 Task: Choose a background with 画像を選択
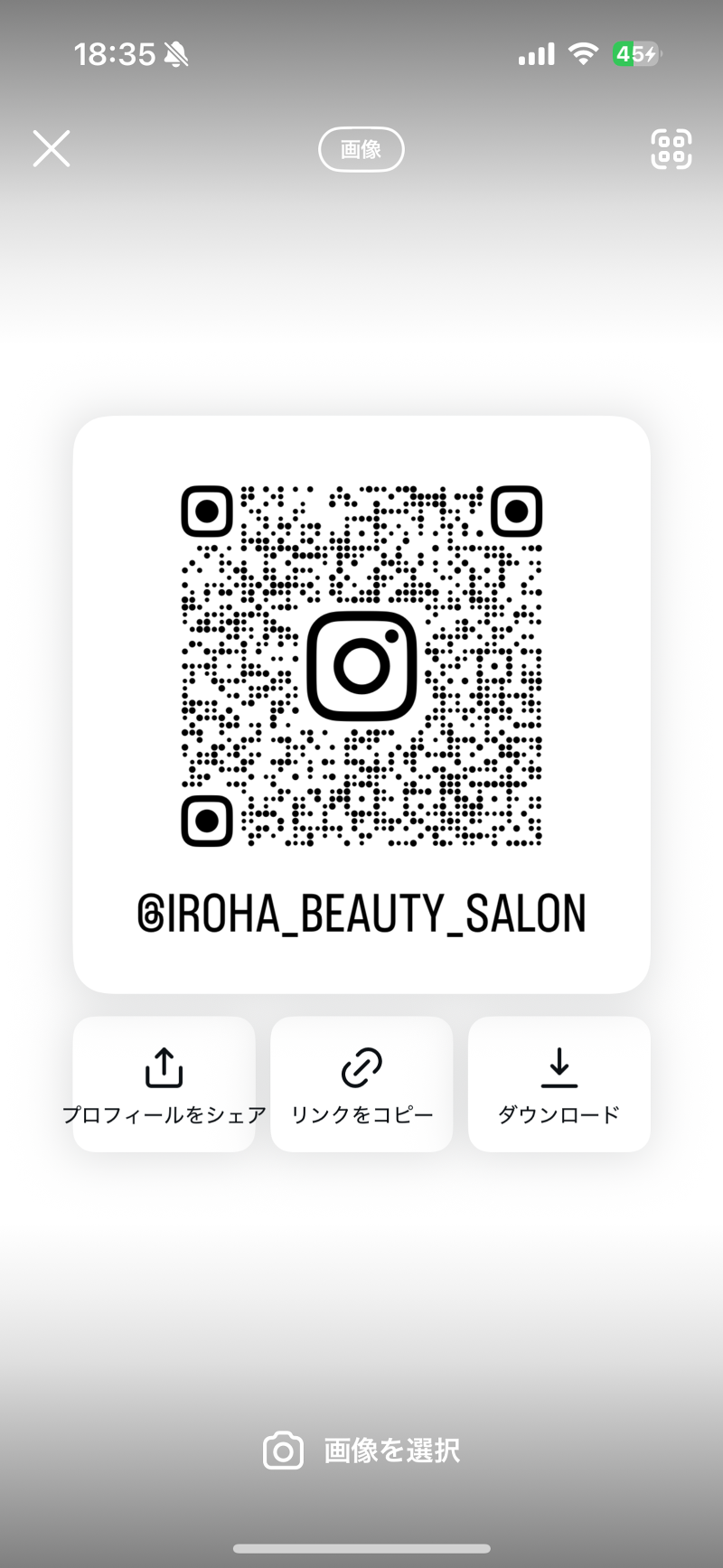coord(361,1451)
